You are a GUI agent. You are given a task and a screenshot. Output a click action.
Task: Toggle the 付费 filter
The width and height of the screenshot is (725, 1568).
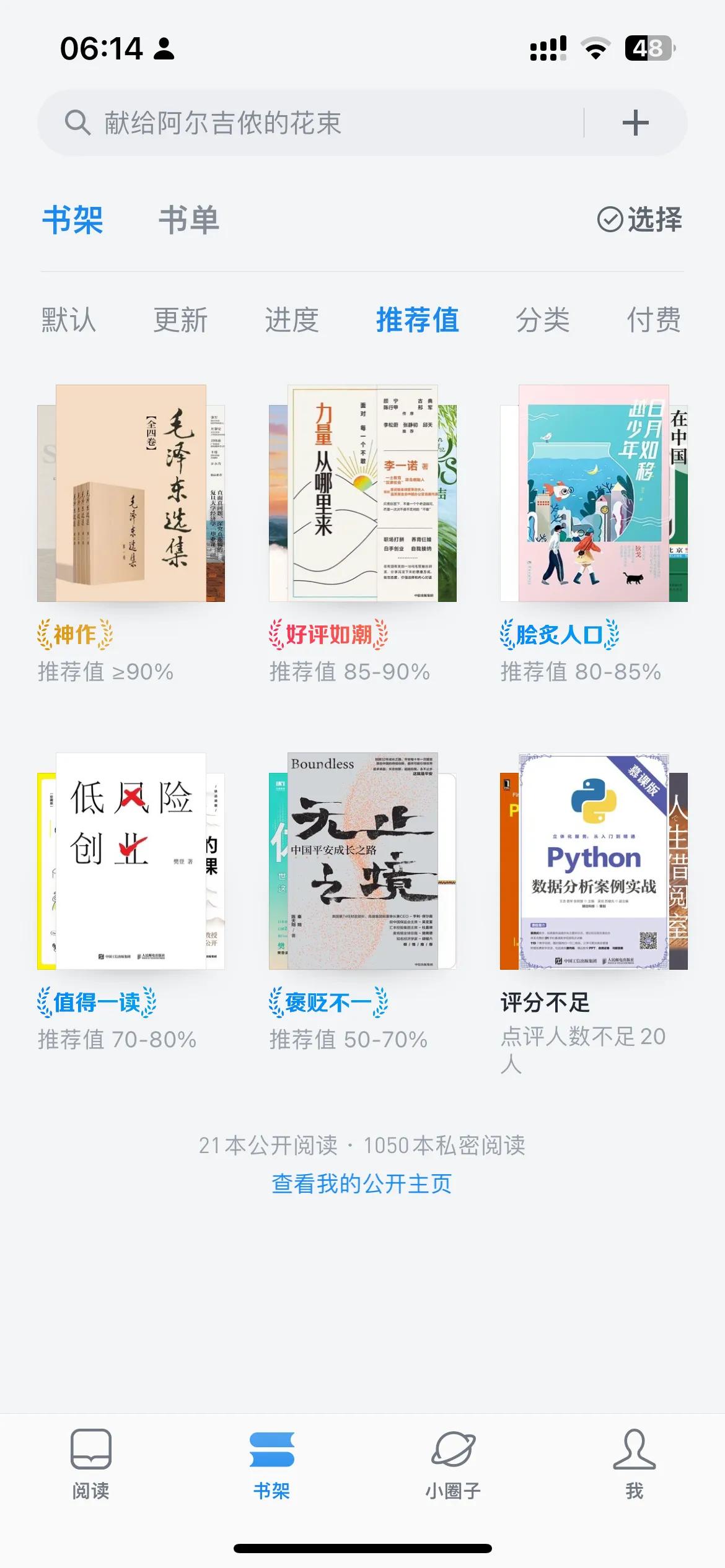click(652, 320)
